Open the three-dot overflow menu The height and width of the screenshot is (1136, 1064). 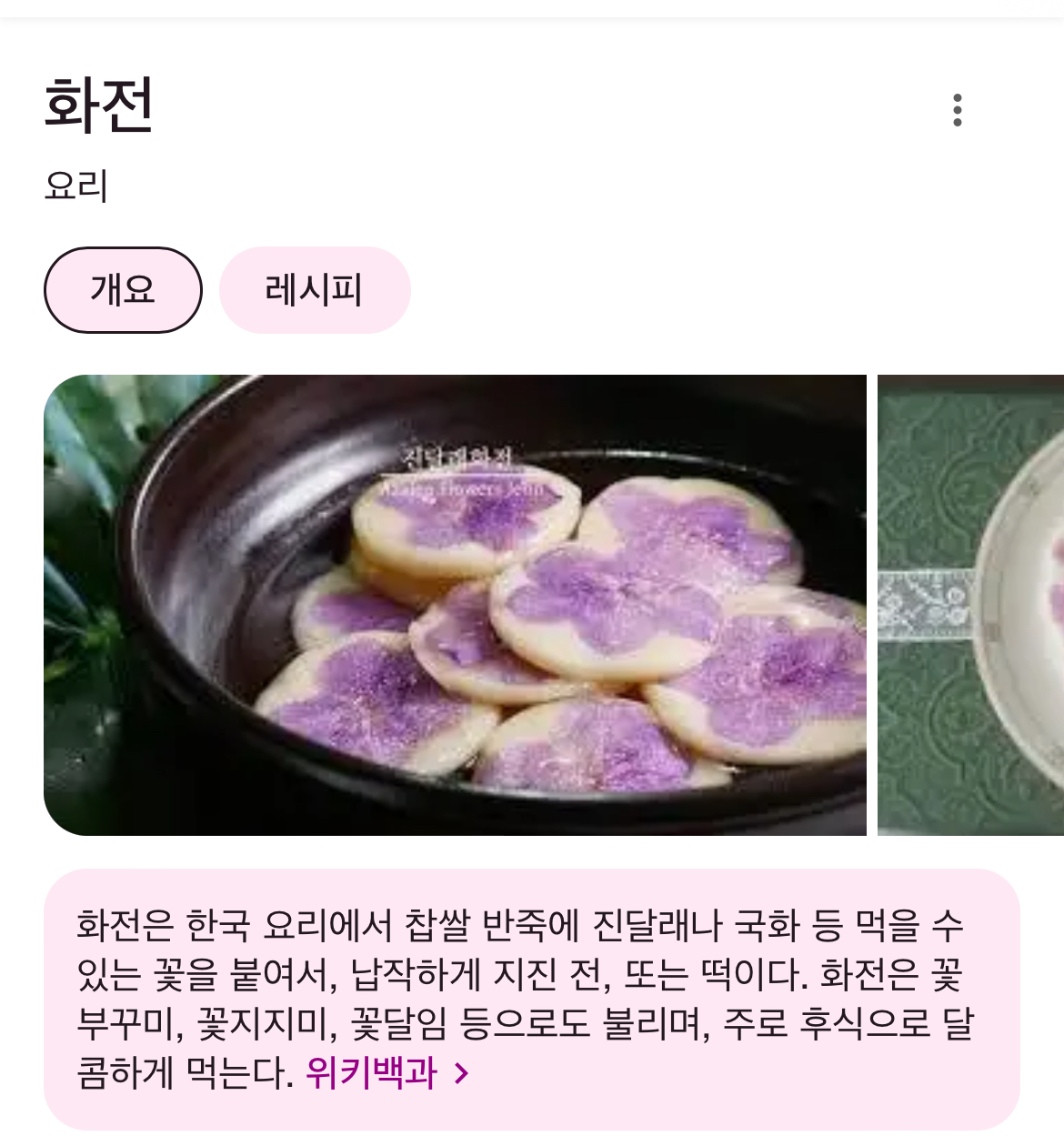957,110
